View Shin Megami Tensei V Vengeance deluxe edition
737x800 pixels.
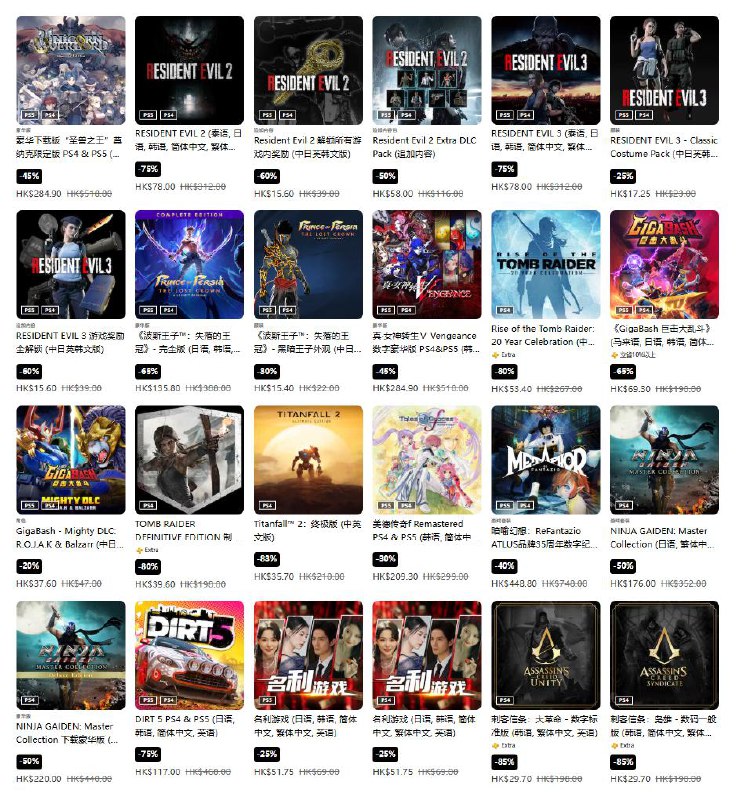[427, 264]
